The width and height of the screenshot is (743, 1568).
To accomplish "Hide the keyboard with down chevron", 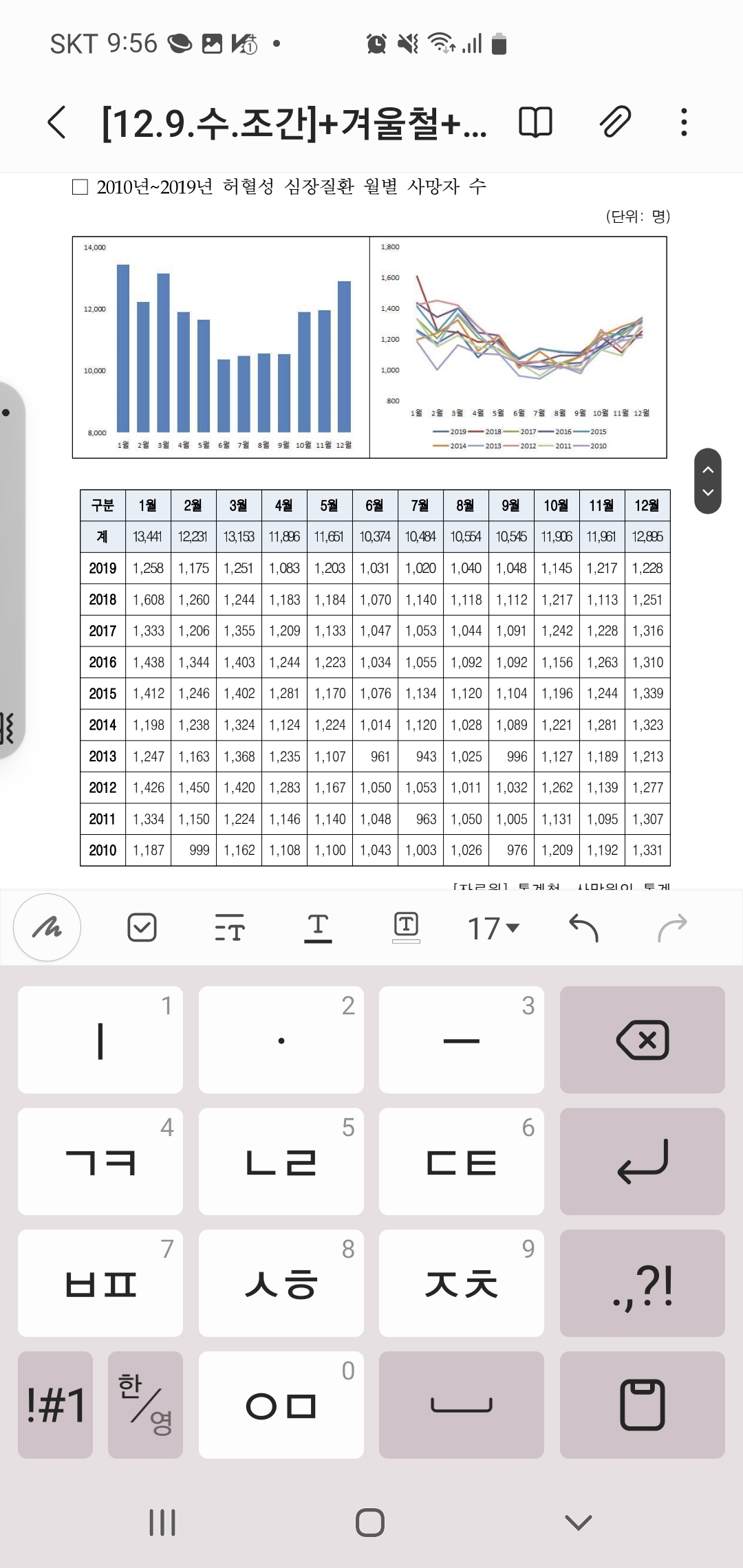I will [578, 1523].
